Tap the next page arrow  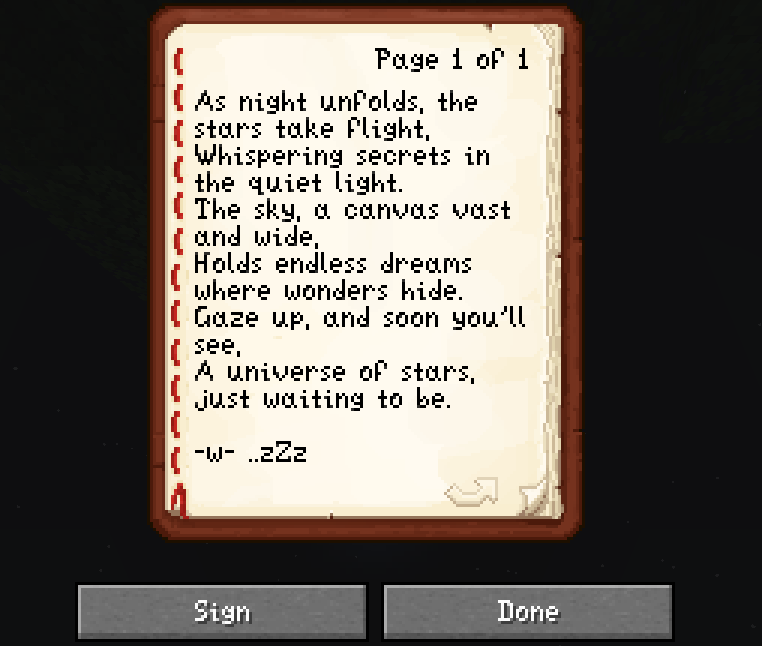(471, 490)
